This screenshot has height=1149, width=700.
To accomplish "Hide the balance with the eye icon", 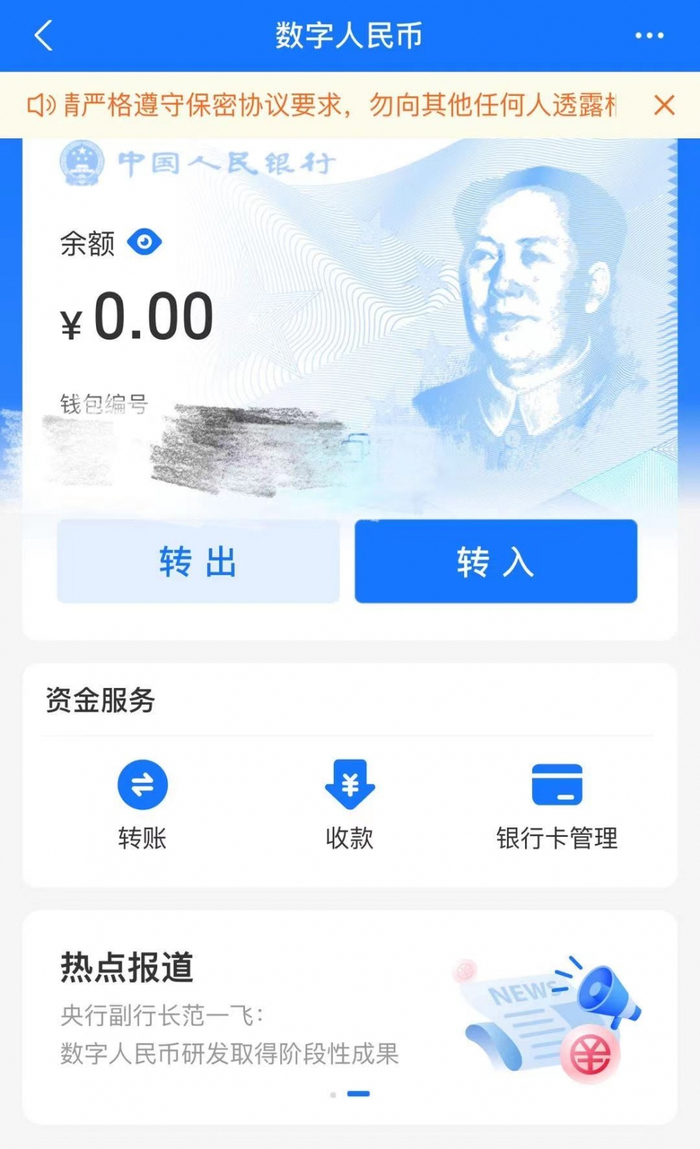I will coord(144,242).
